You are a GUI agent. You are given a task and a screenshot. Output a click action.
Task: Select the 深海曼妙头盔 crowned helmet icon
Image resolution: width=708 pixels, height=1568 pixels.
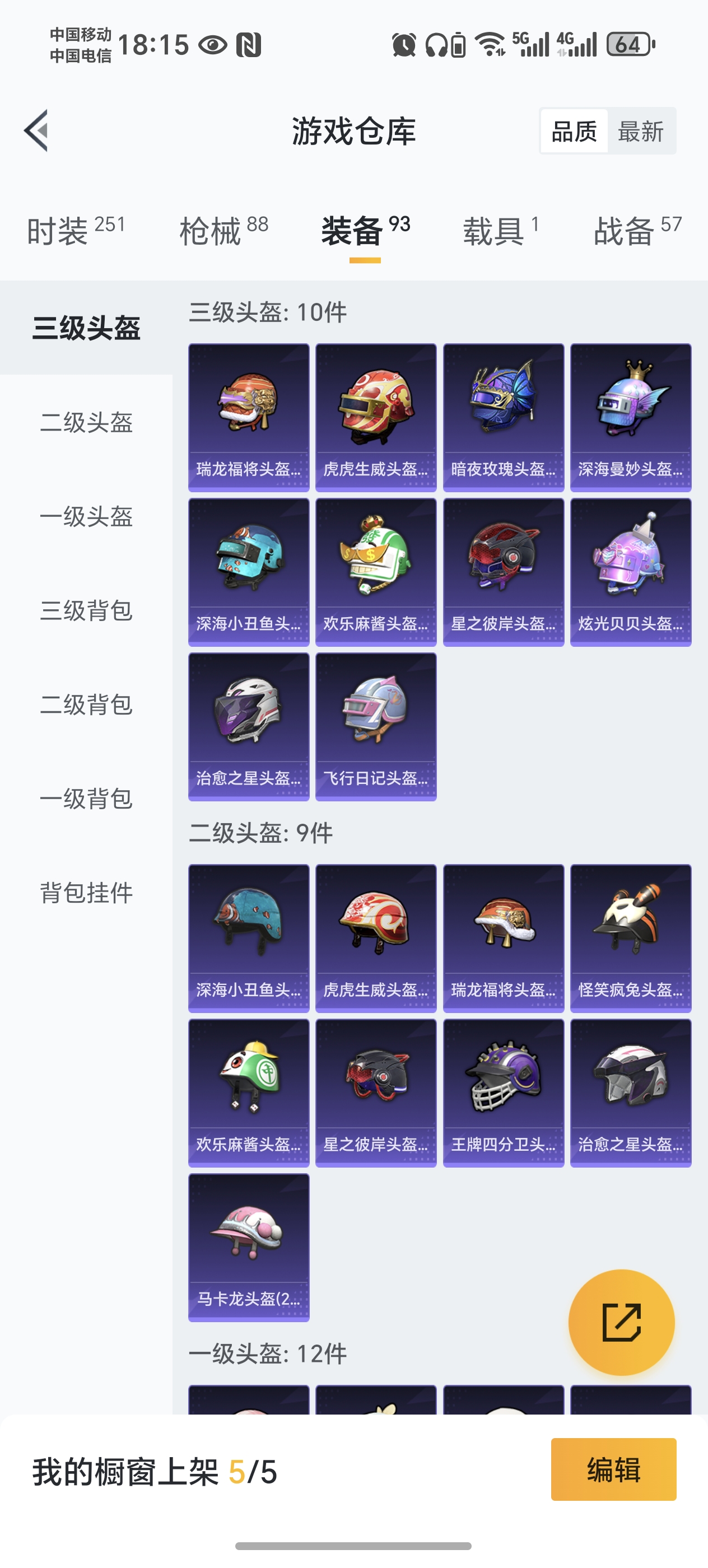tap(631, 416)
